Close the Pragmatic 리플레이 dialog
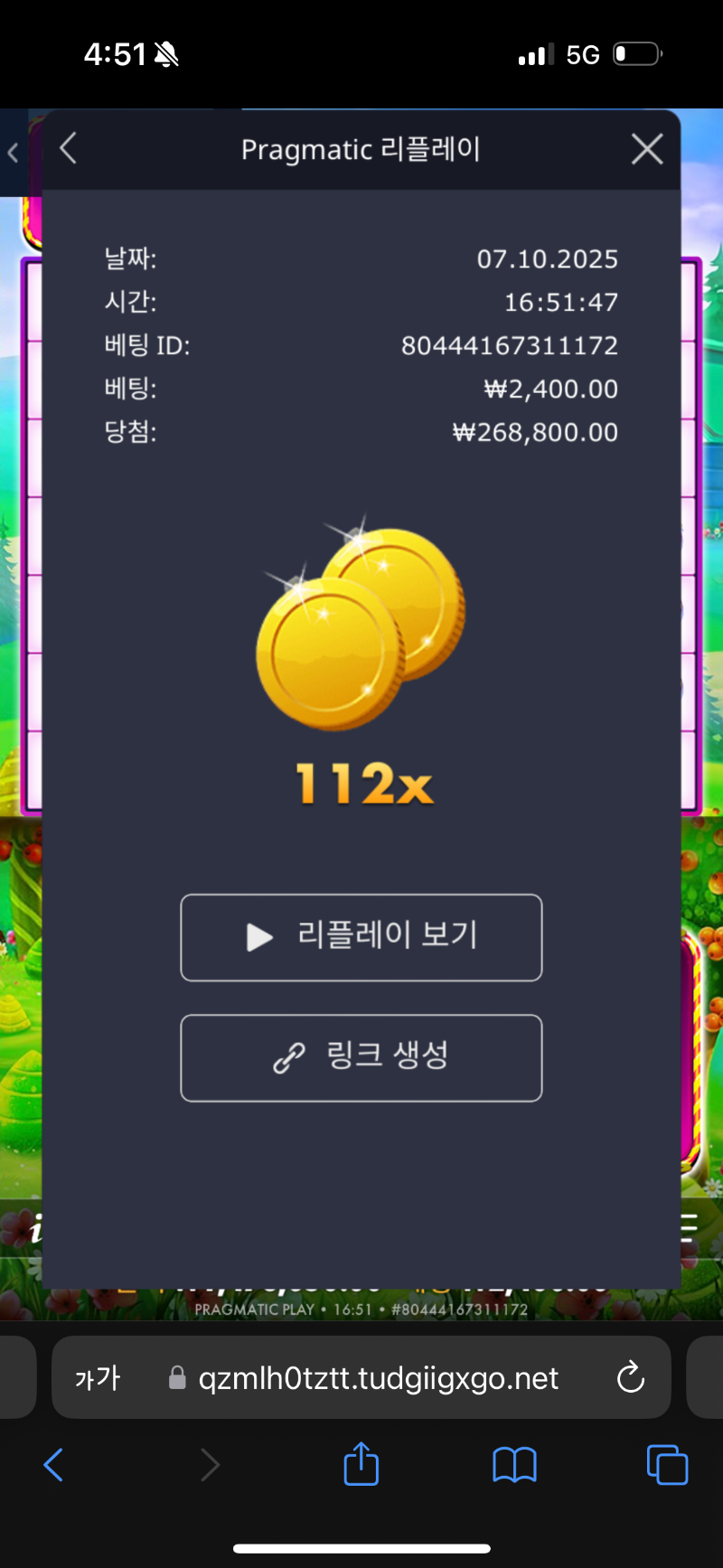 647,149
